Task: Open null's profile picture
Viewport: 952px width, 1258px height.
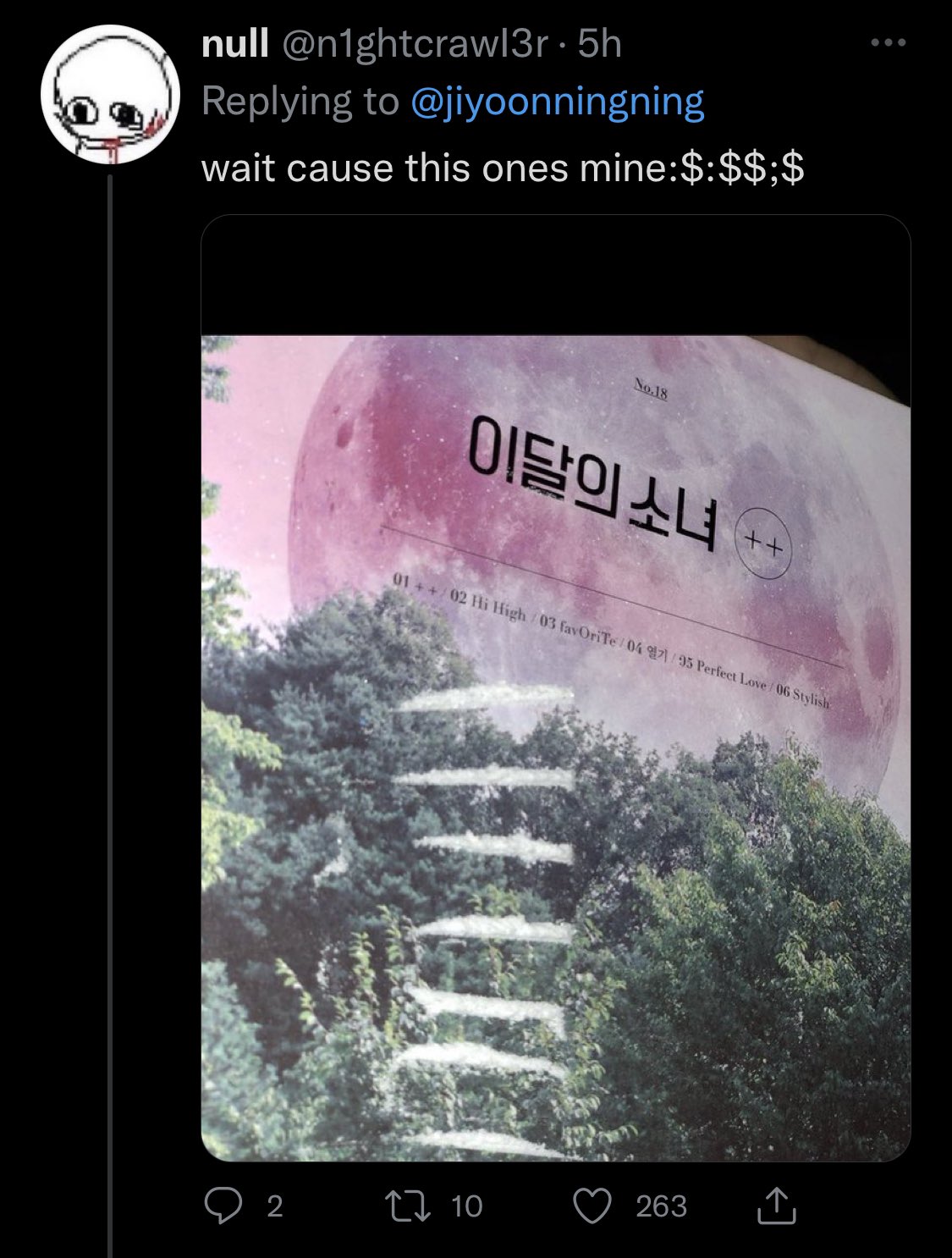Action: coord(110,93)
